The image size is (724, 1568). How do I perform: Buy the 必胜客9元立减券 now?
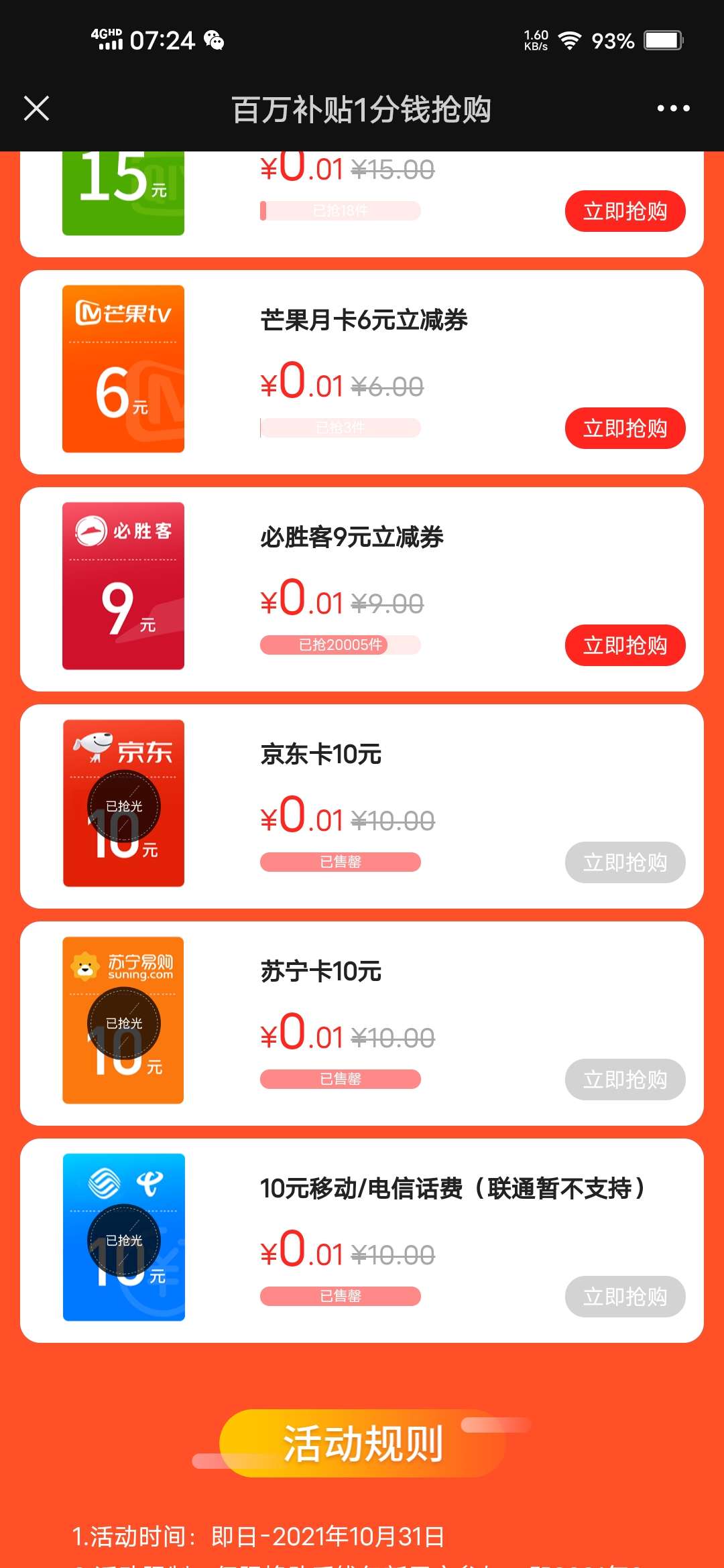click(625, 645)
